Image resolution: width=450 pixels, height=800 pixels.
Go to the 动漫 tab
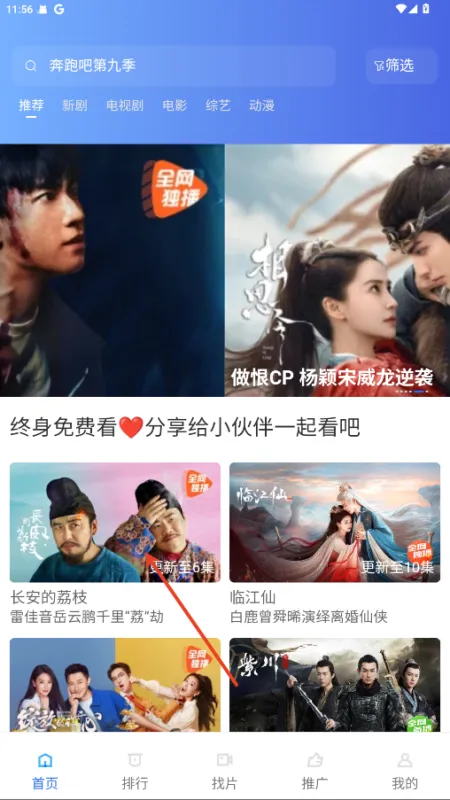[262, 106]
